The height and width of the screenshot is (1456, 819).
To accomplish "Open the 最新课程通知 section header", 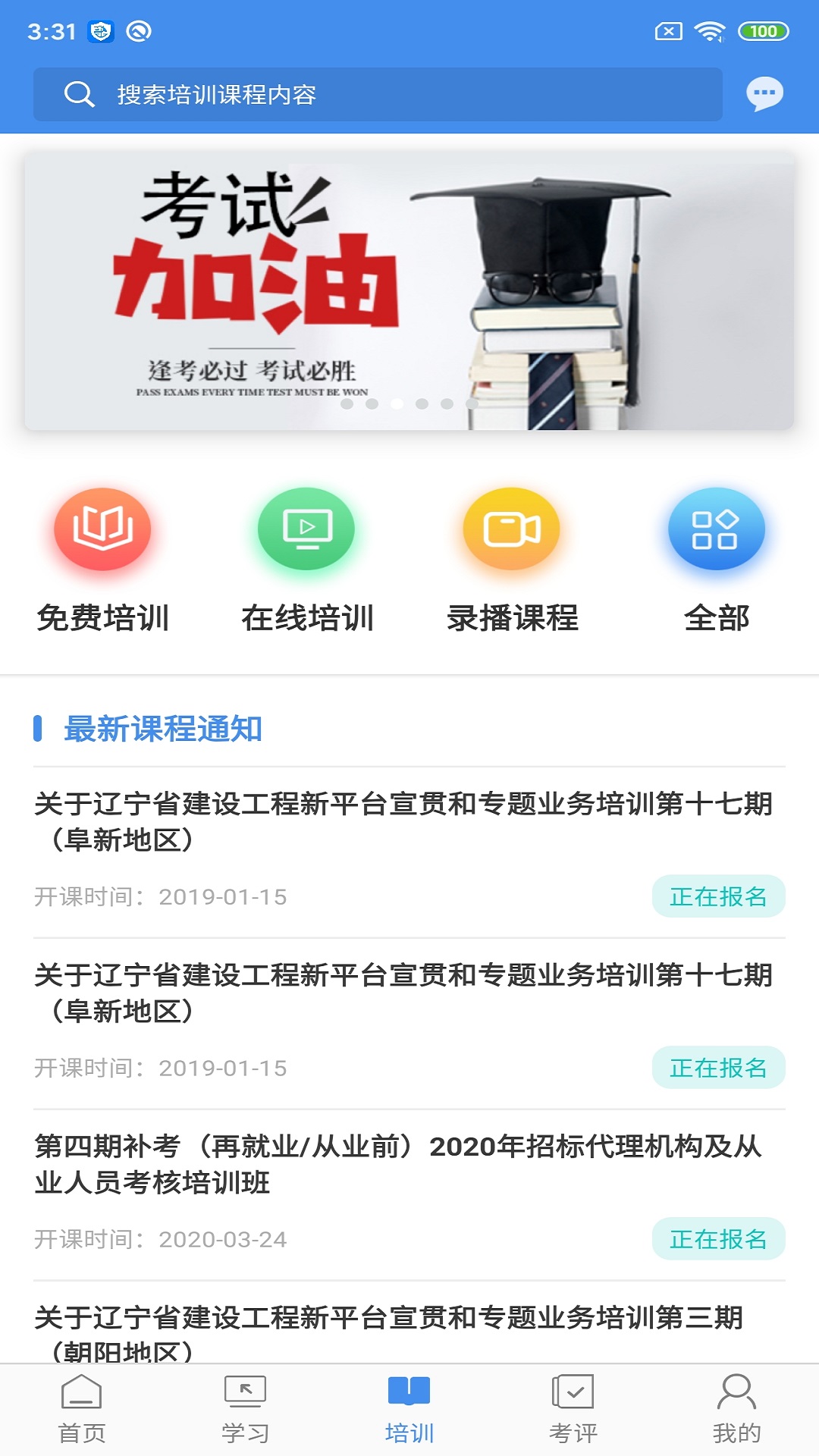I will pyautogui.click(x=162, y=730).
